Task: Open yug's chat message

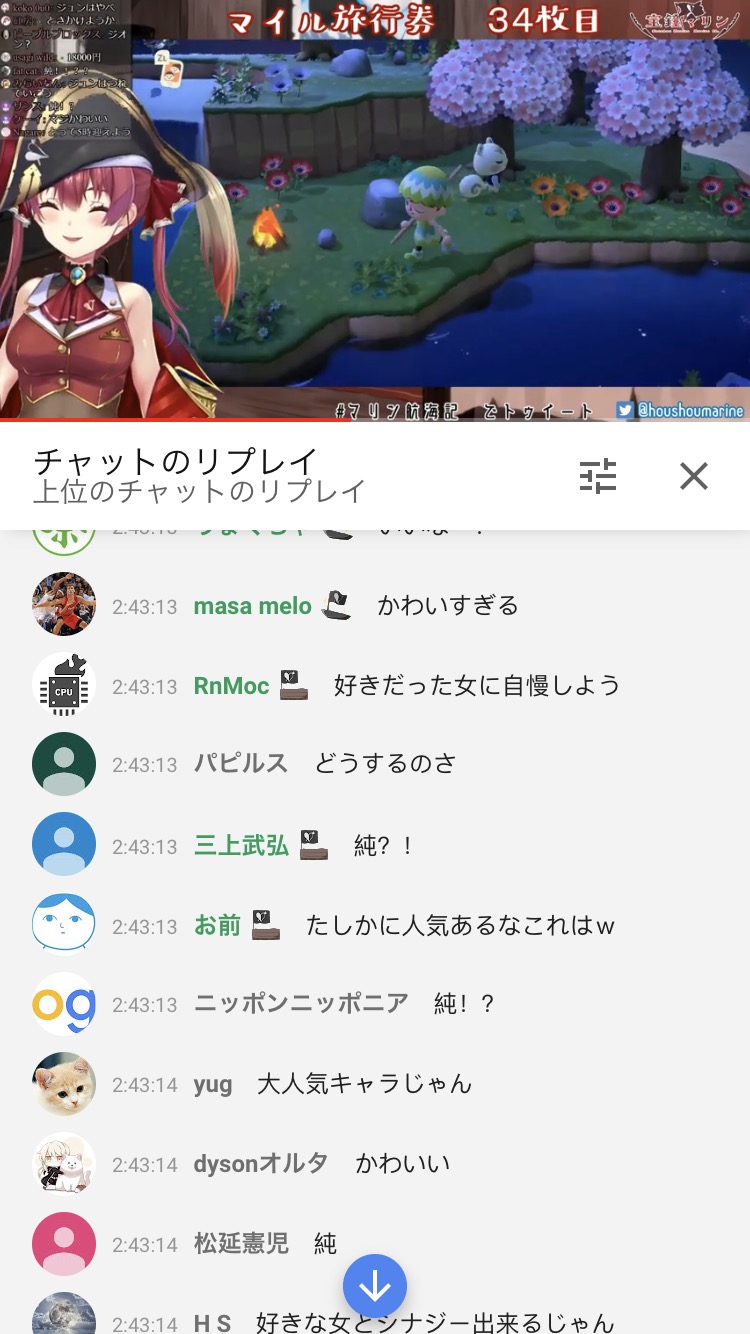Action: point(375,1084)
